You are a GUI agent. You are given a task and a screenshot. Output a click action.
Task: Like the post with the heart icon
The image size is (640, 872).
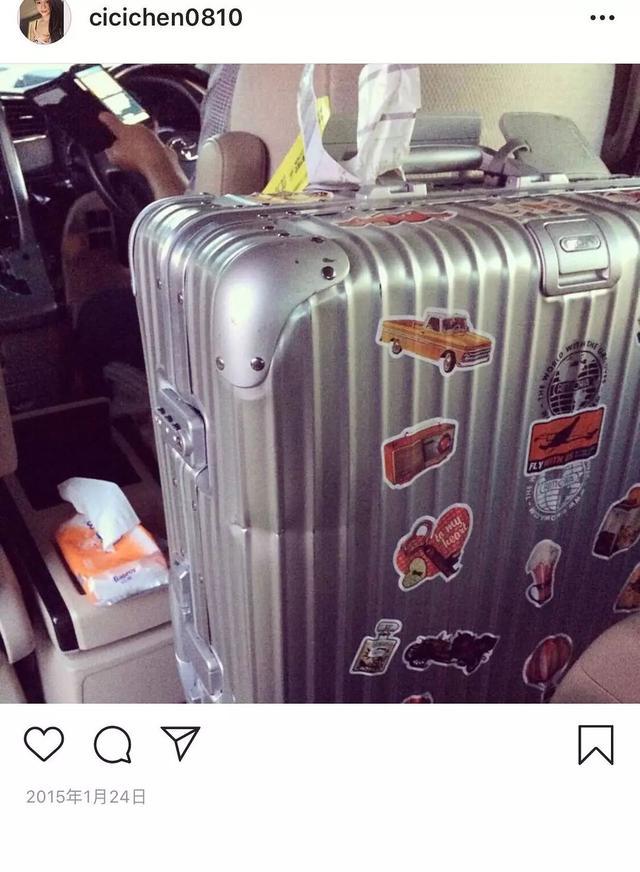(x=44, y=744)
